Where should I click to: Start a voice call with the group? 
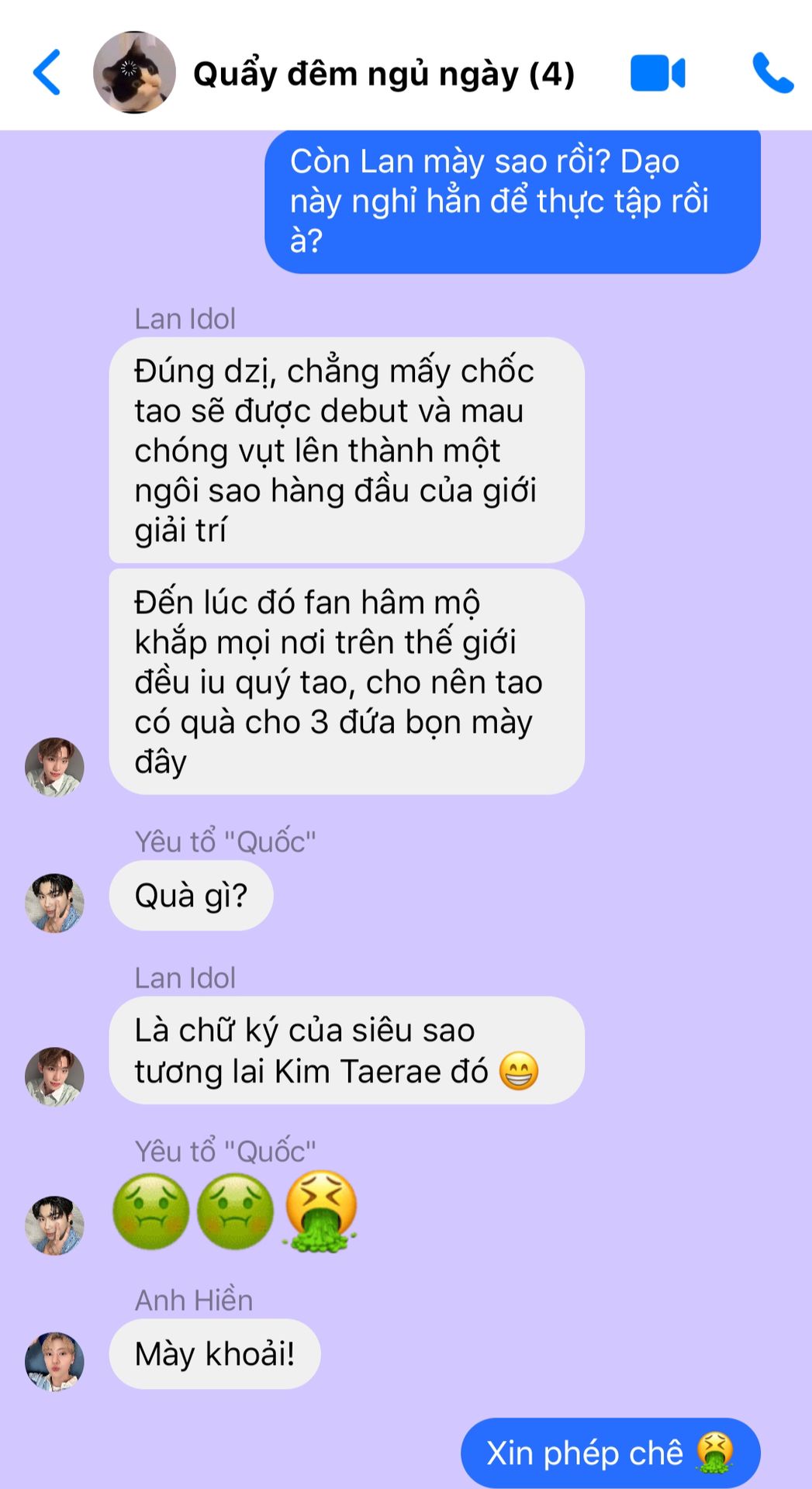pos(772,74)
